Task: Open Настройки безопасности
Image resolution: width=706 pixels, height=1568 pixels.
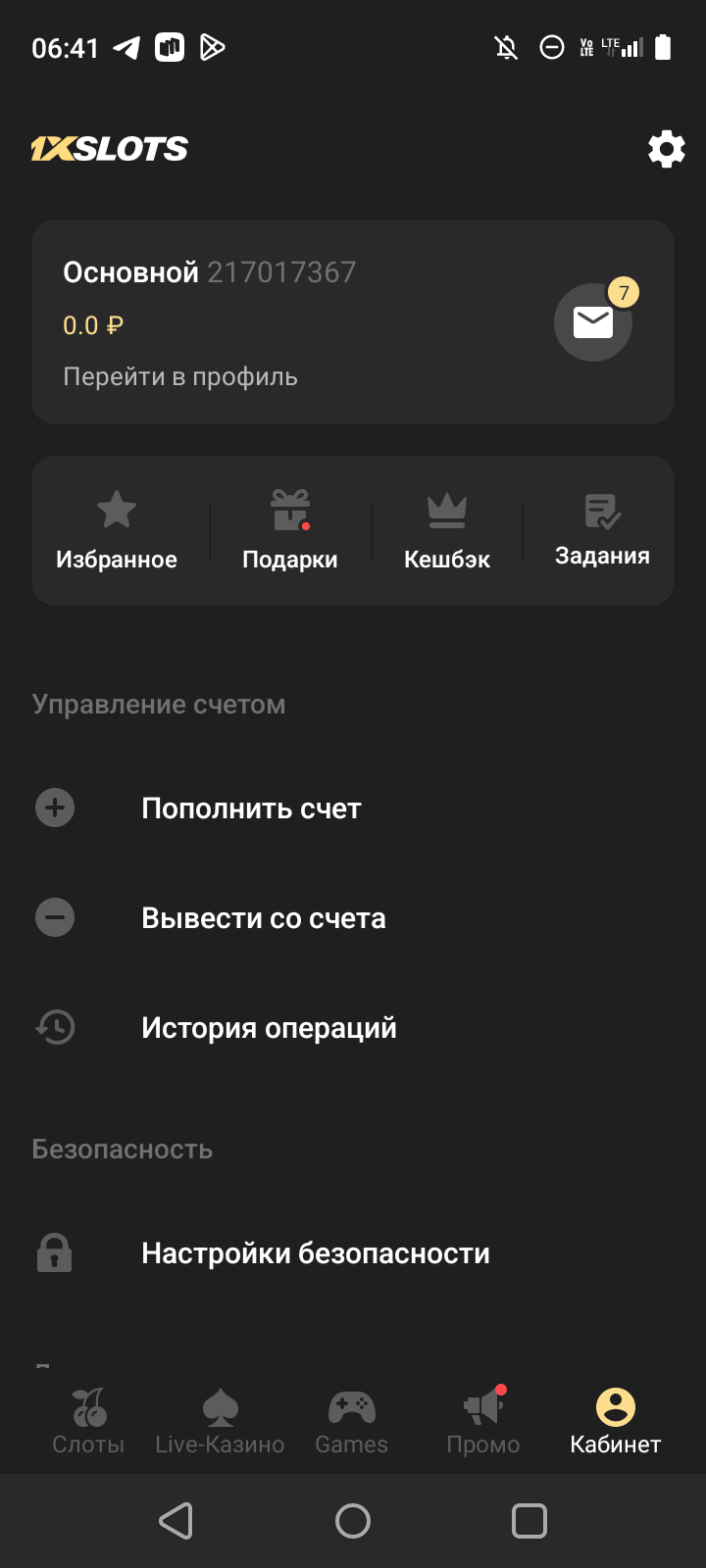Action: click(315, 1253)
